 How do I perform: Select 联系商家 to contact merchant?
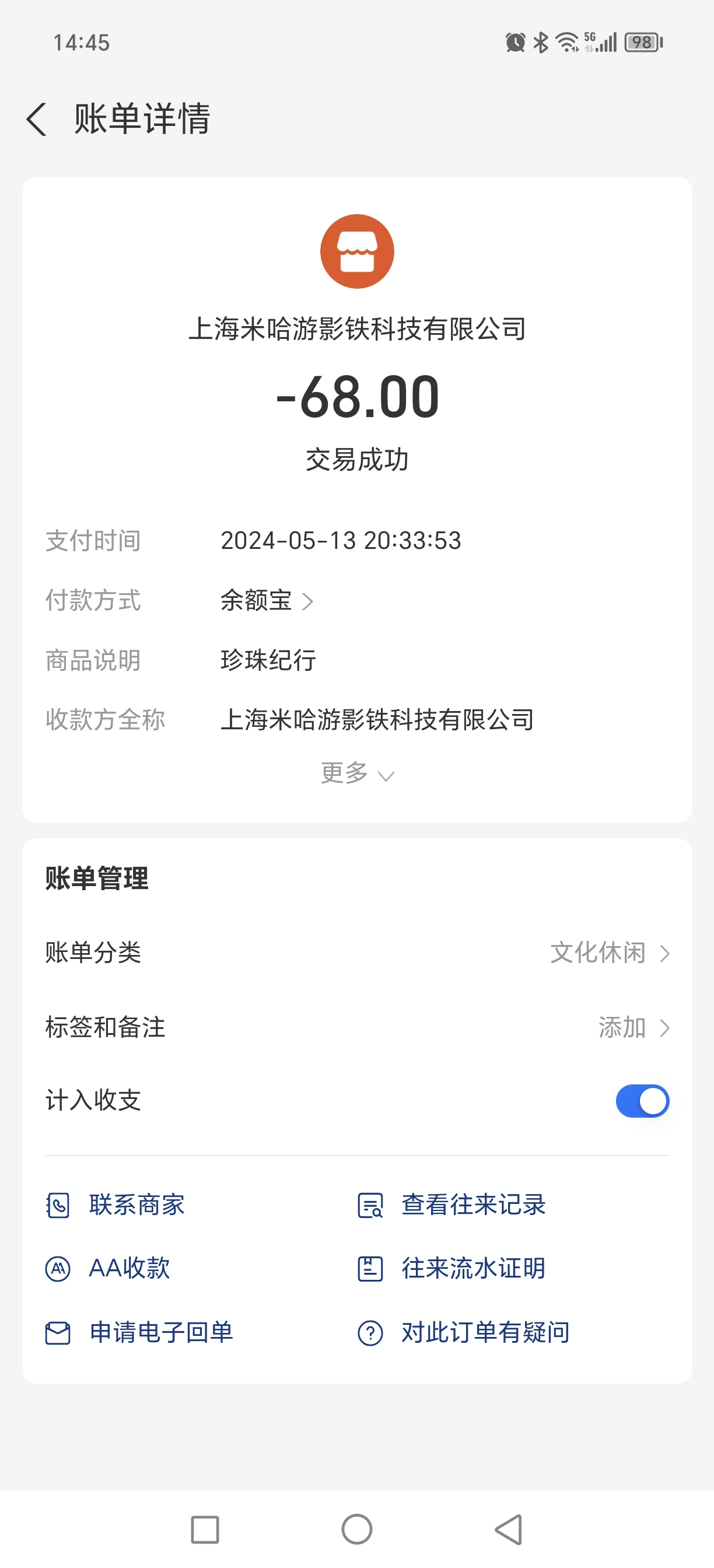point(116,1205)
